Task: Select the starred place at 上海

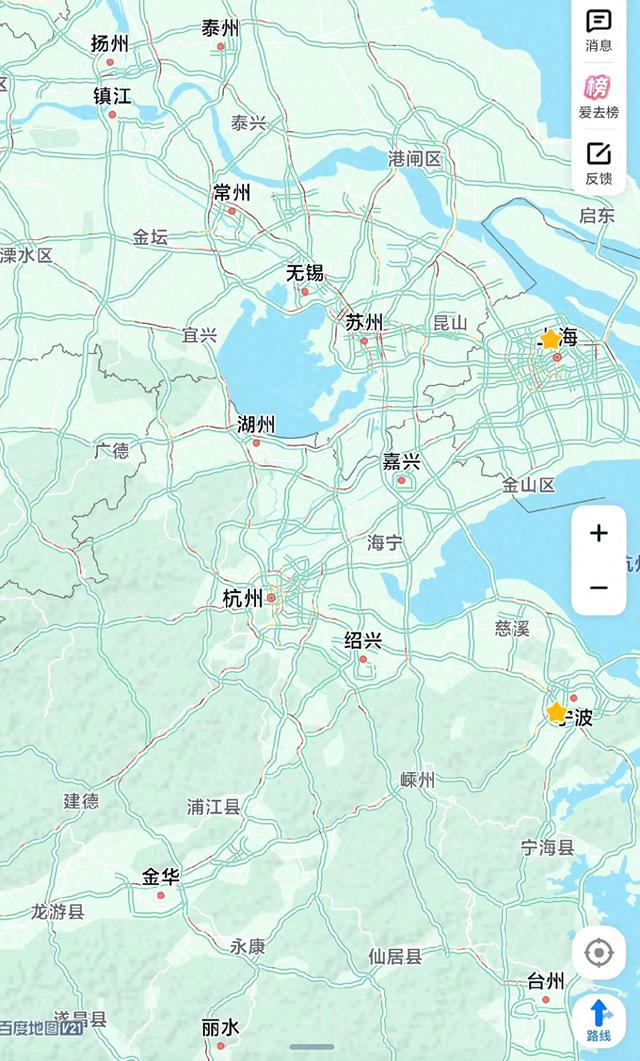Action: pyautogui.click(x=550, y=339)
